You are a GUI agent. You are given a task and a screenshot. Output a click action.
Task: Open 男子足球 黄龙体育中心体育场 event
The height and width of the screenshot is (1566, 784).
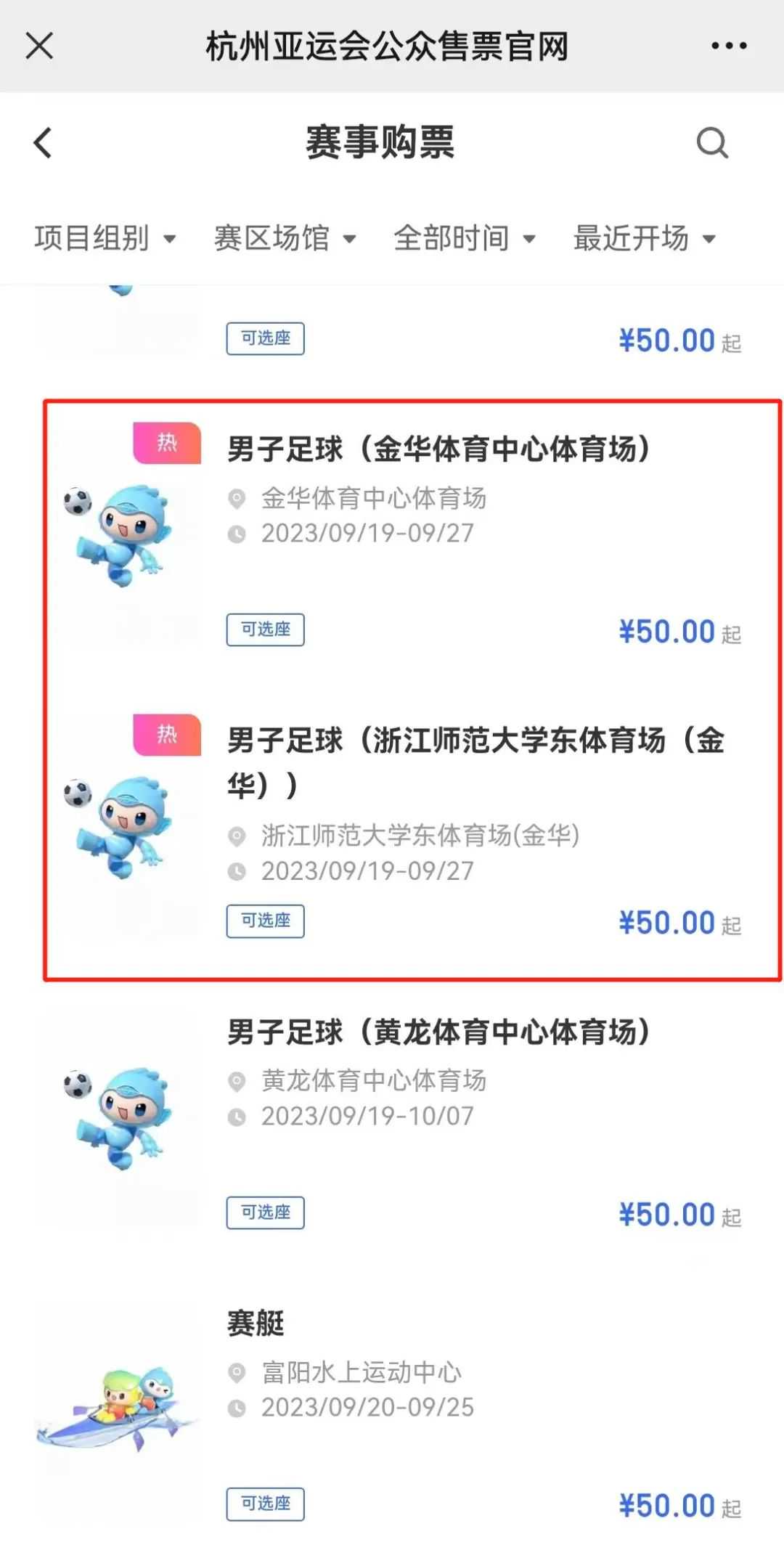click(x=438, y=1032)
